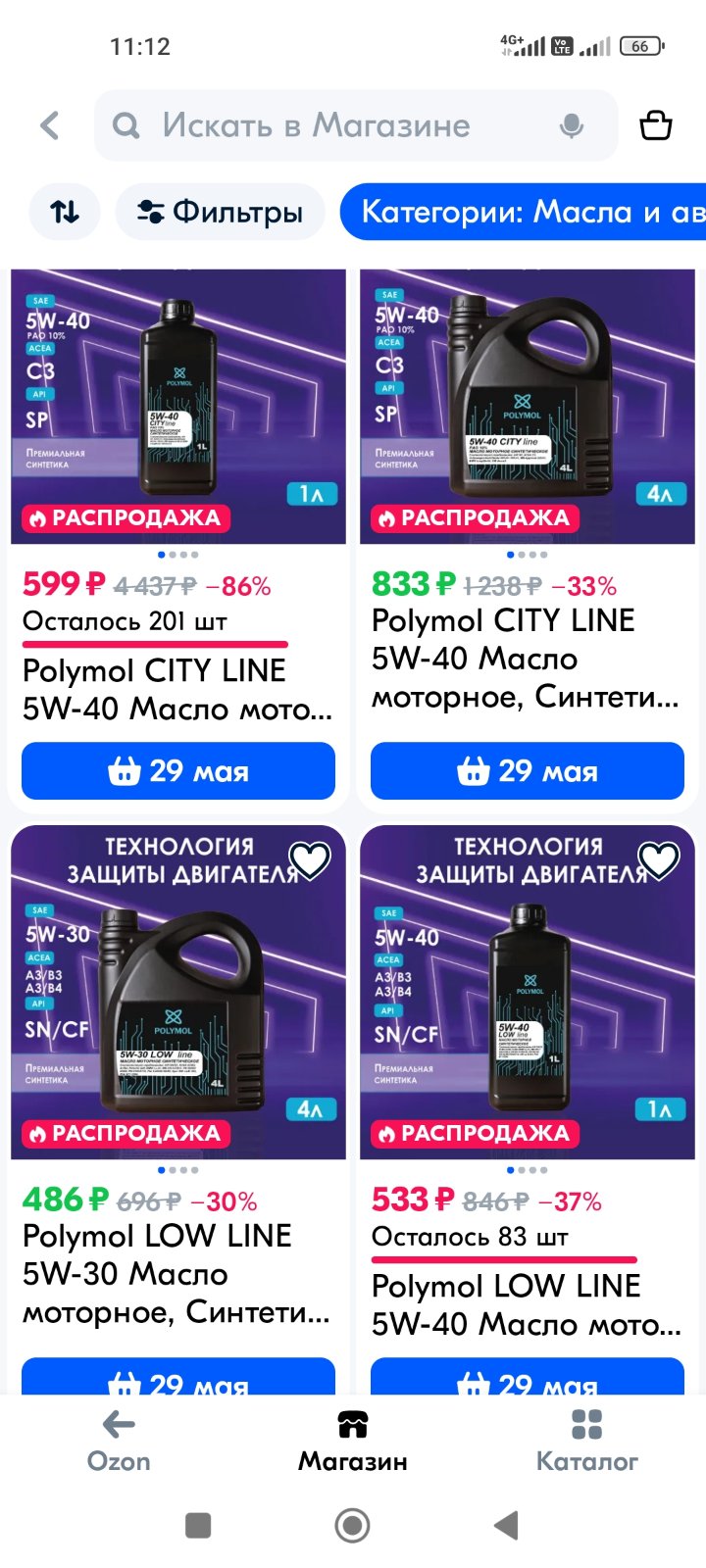
Task: Open the shopping cart
Action: 656,125
